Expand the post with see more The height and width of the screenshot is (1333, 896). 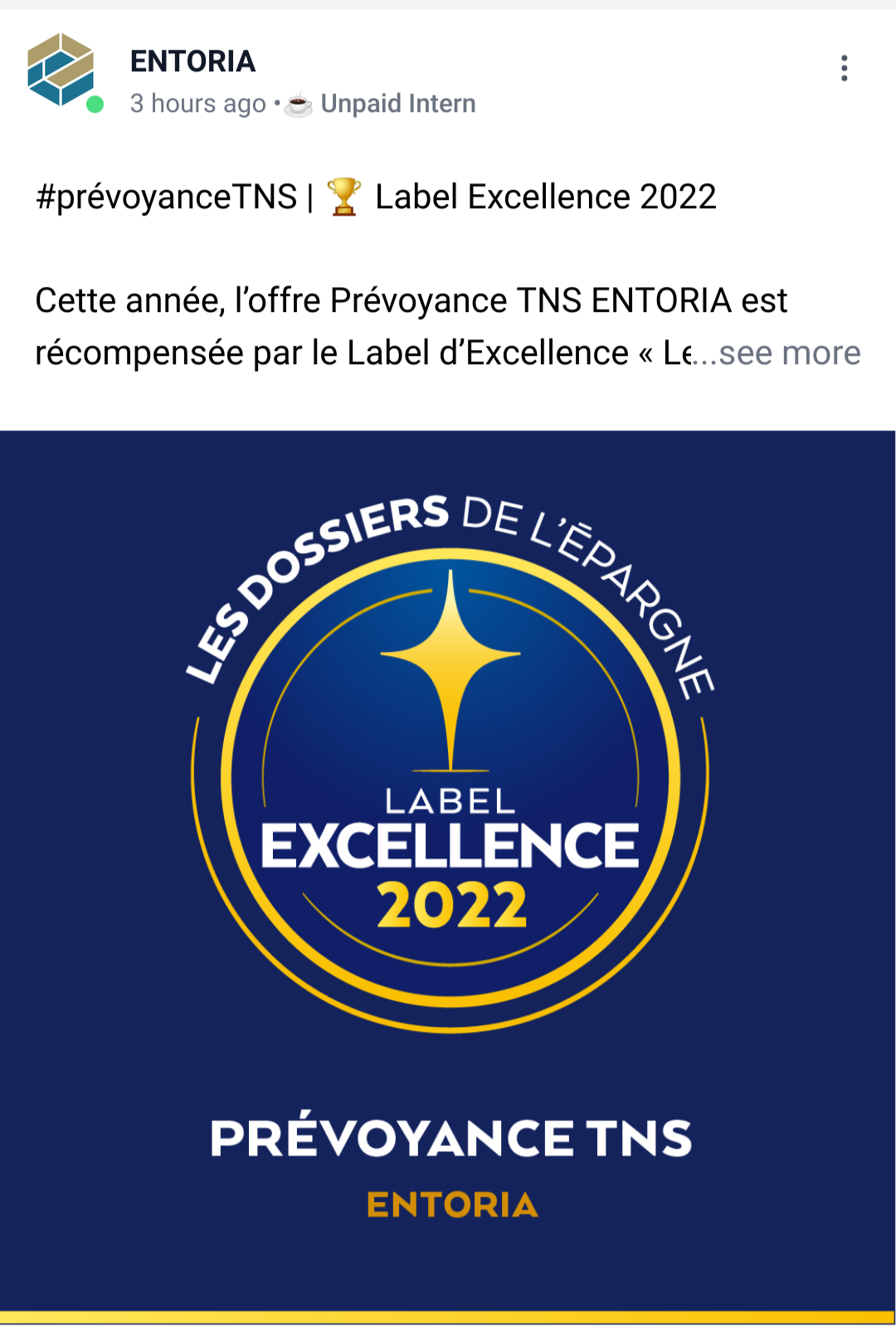789,353
